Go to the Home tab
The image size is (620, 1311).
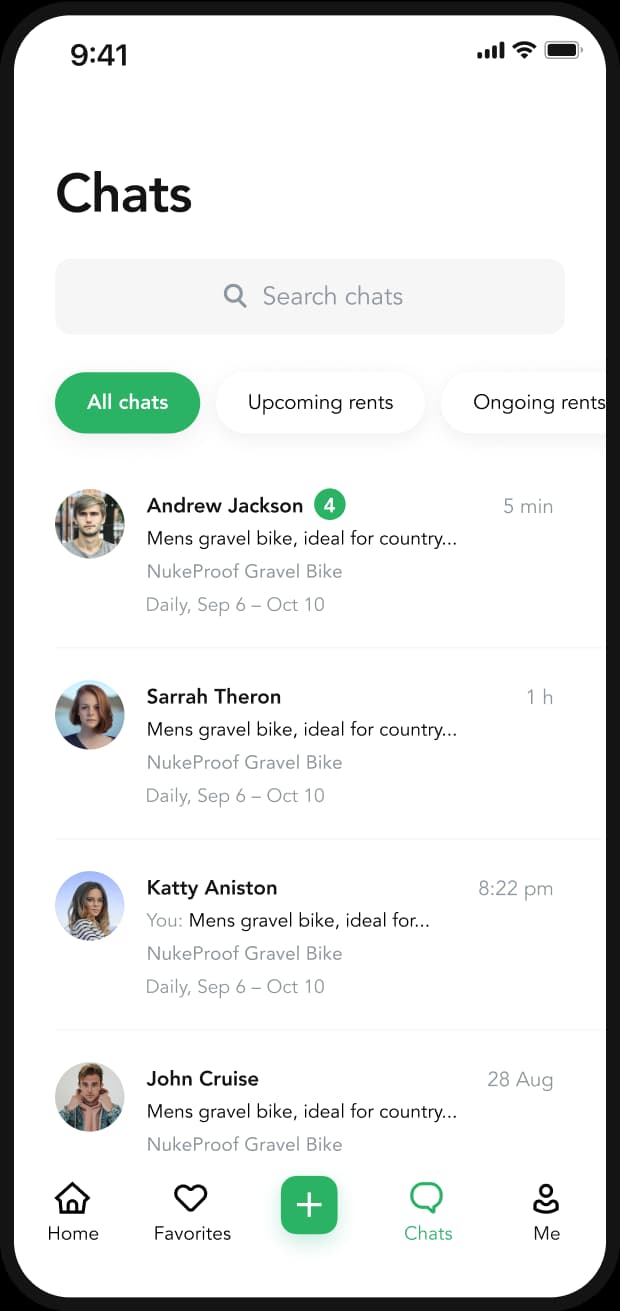tap(73, 1211)
